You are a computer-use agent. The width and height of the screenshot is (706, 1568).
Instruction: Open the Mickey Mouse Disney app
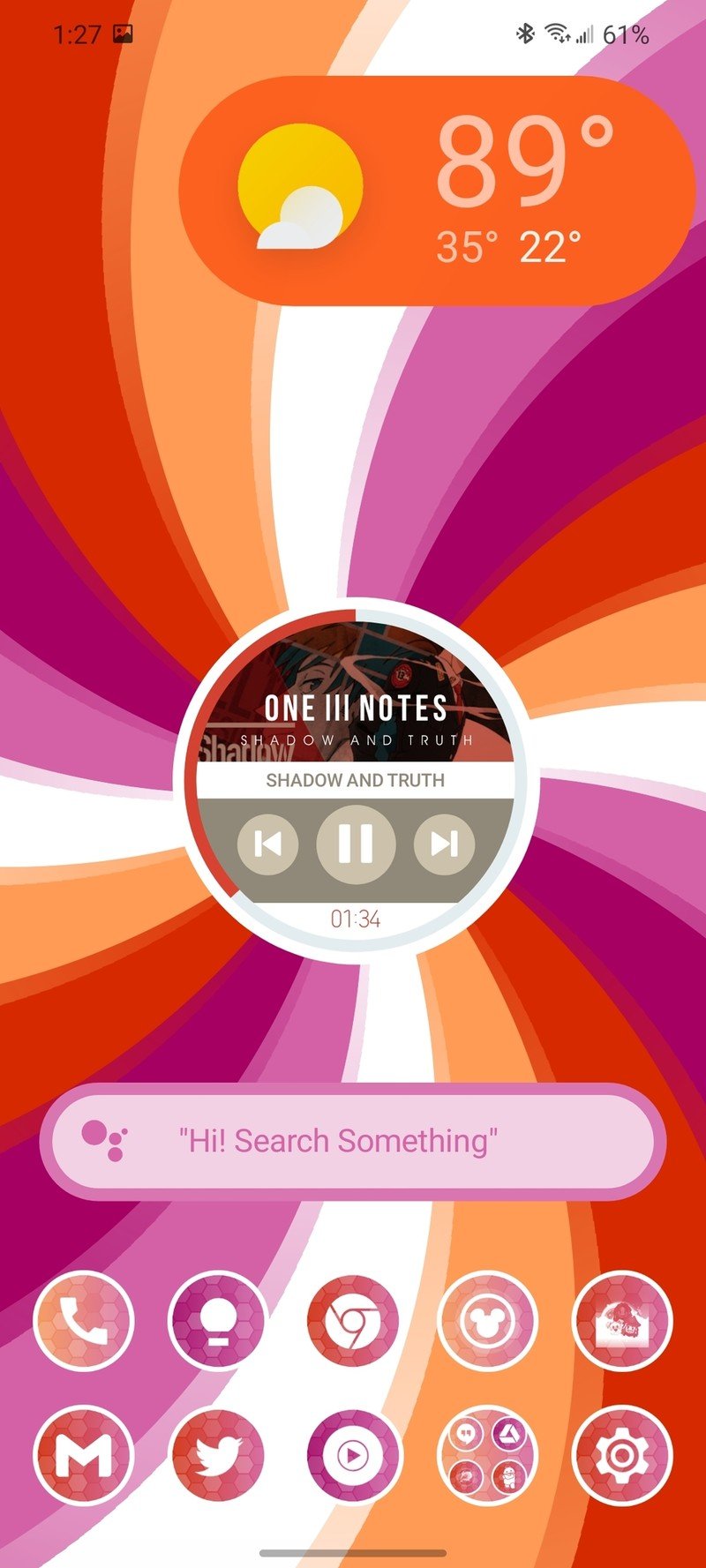[487, 1321]
